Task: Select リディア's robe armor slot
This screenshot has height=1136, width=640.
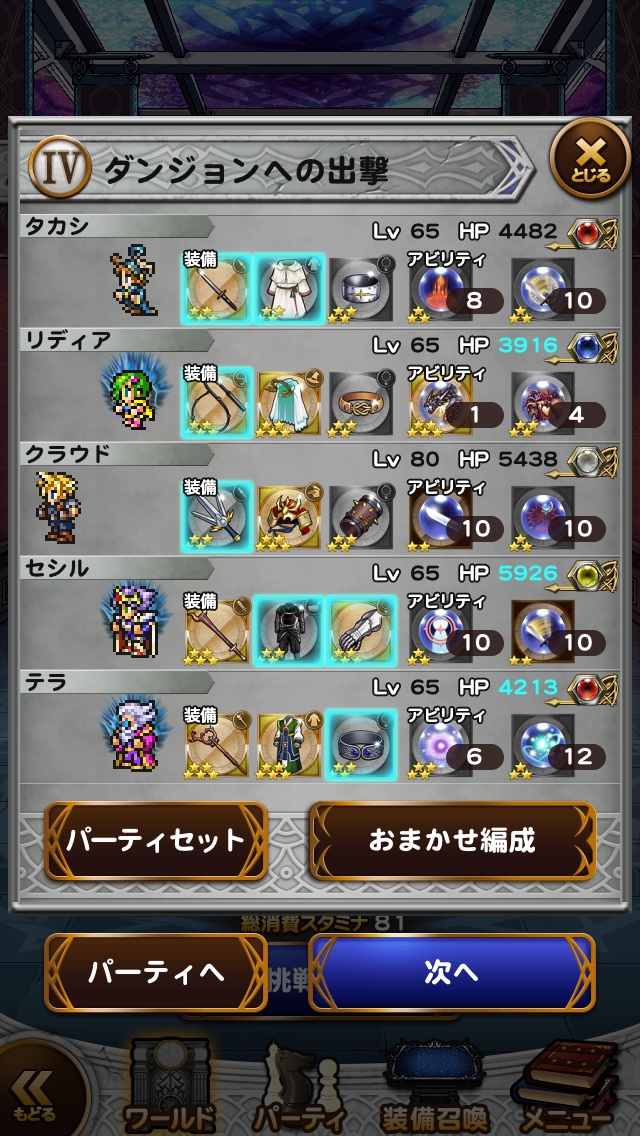Action: 289,402
